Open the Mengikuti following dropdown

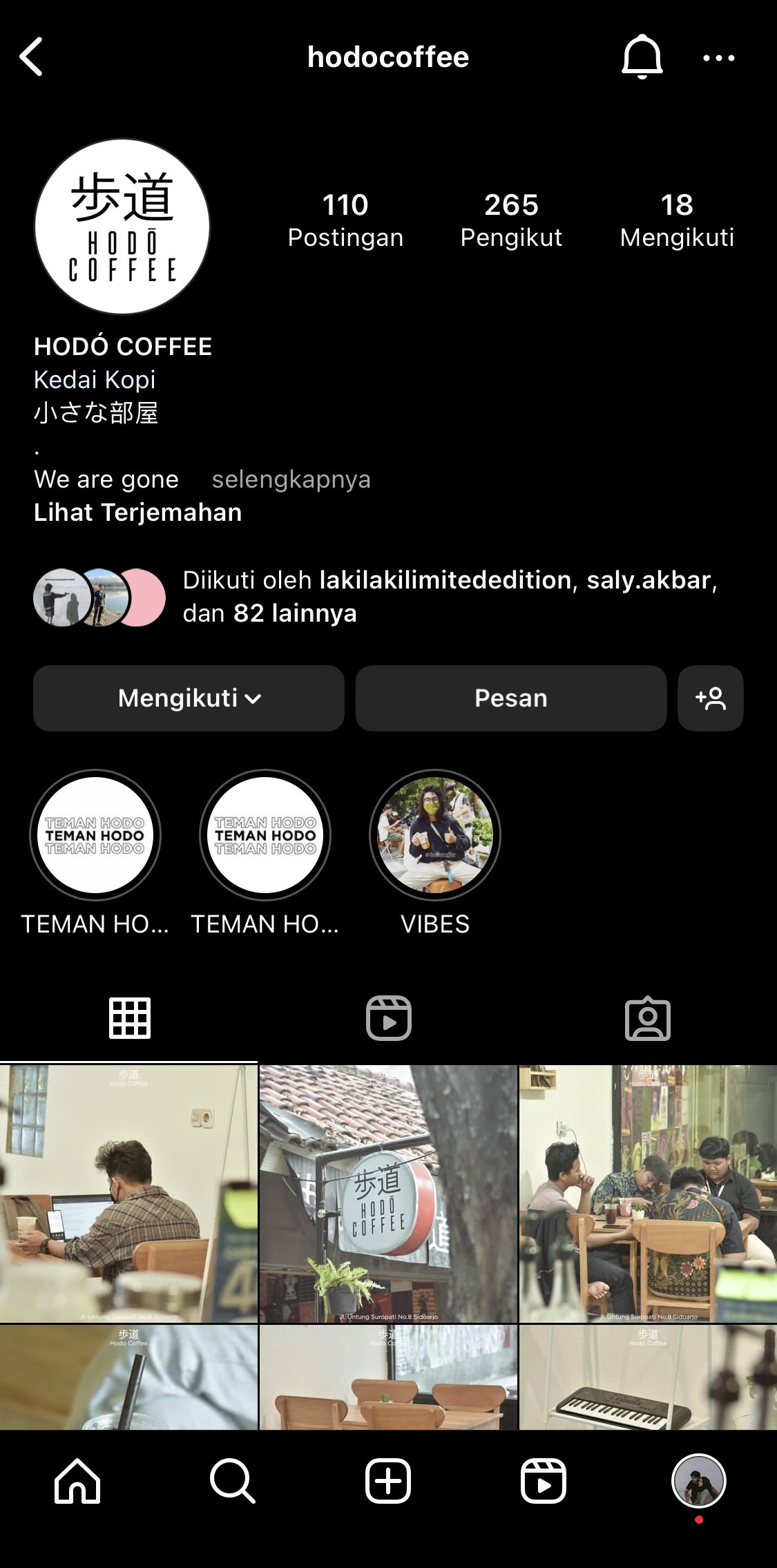[x=189, y=698]
